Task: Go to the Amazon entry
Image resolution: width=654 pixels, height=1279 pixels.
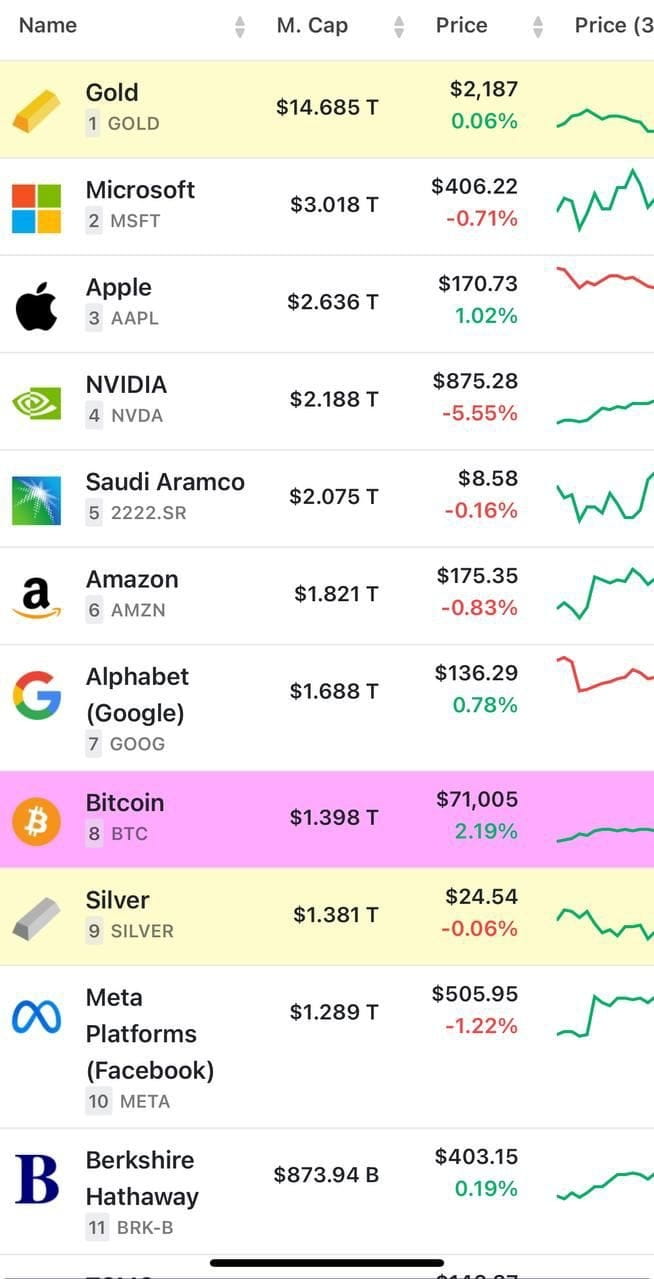Action: coord(132,579)
